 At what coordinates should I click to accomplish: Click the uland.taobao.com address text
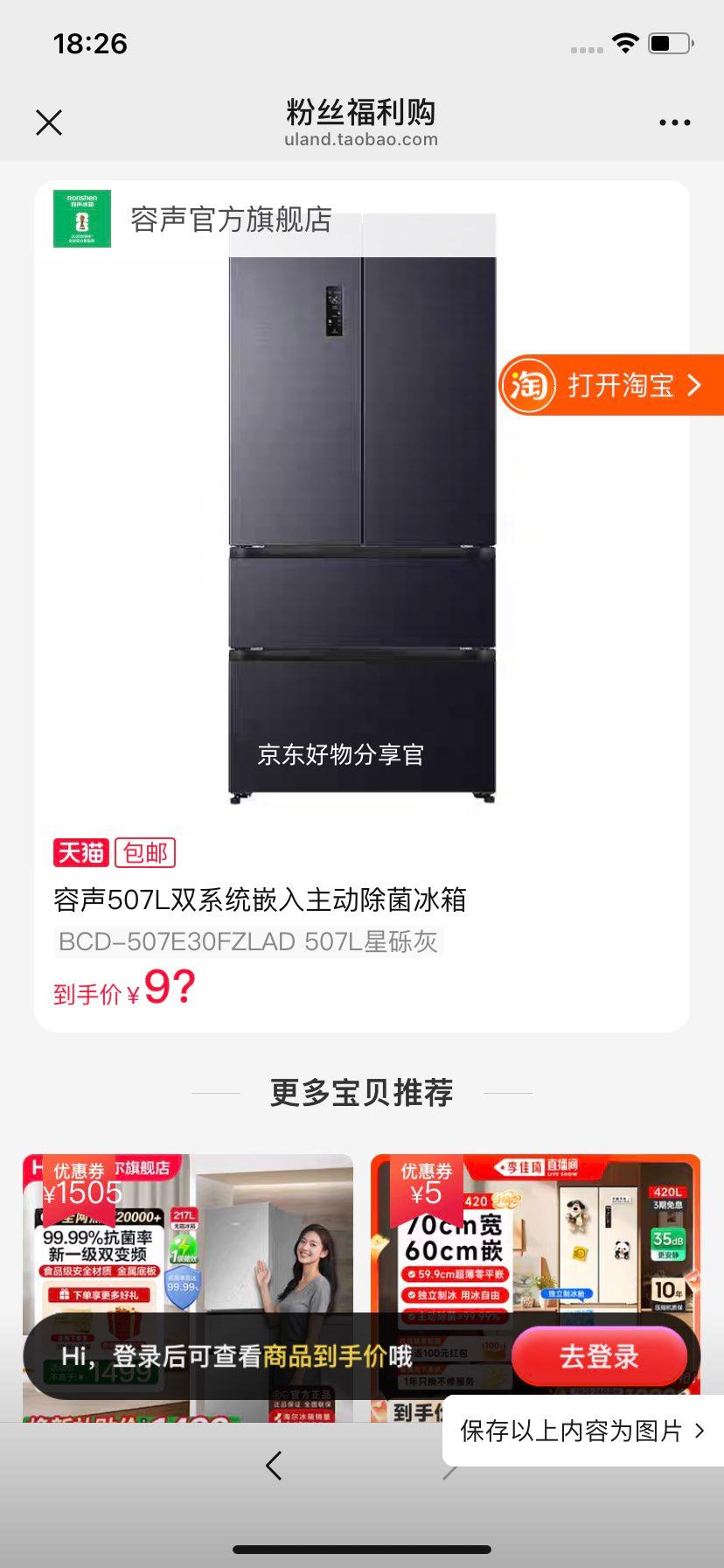361,138
